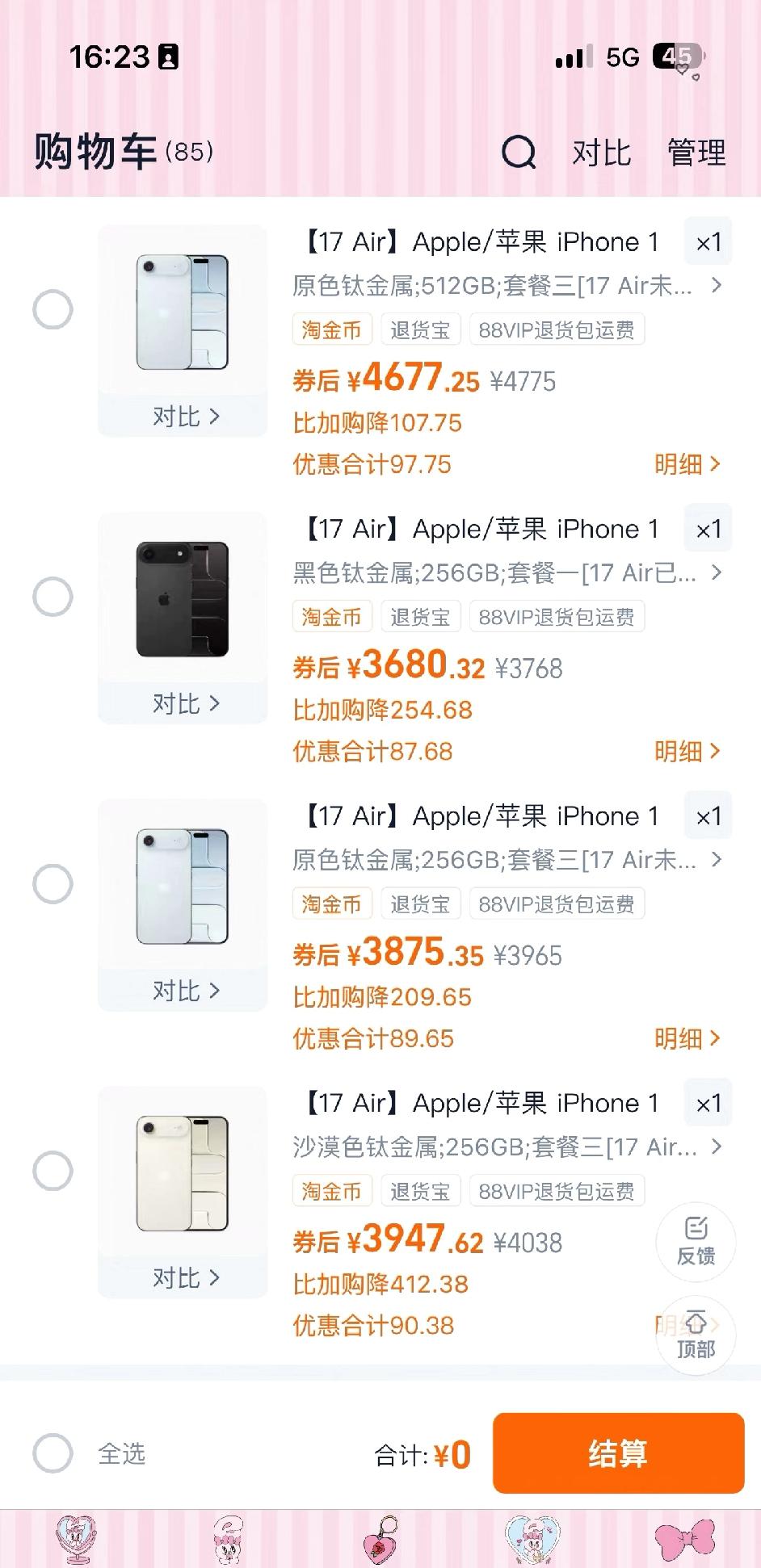Screen dimensions: 761x1568
Task: Tap the 顶部 back-to-top icon
Action: [696, 1336]
